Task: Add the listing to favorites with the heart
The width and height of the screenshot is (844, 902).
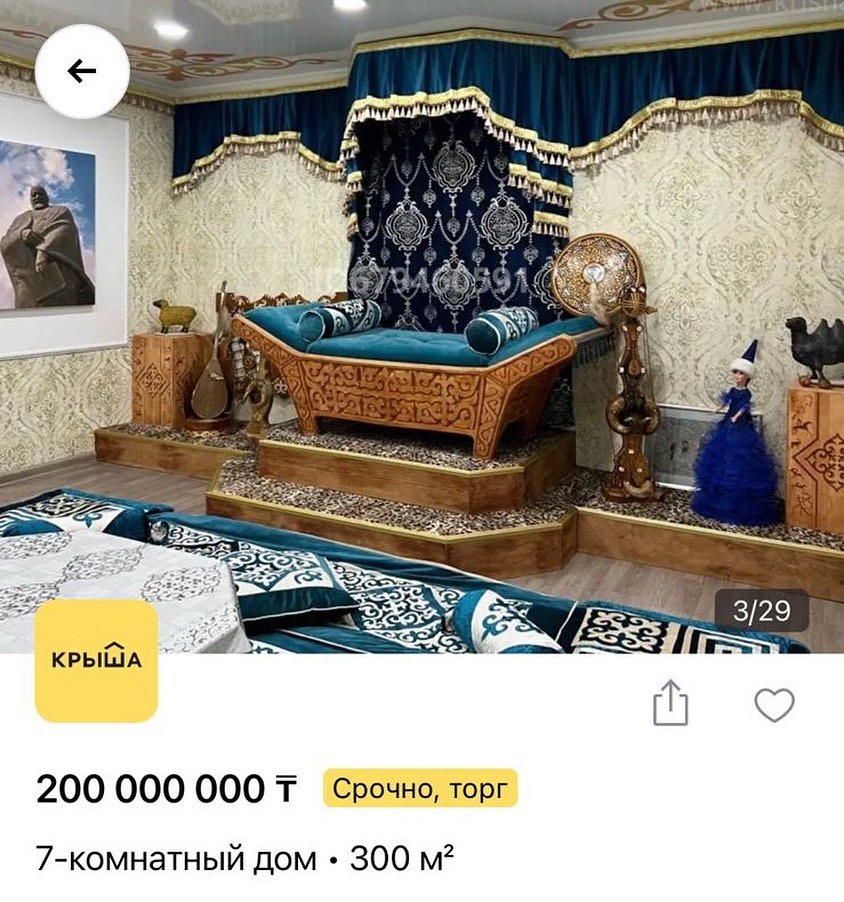Action: [x=774, y=704]
